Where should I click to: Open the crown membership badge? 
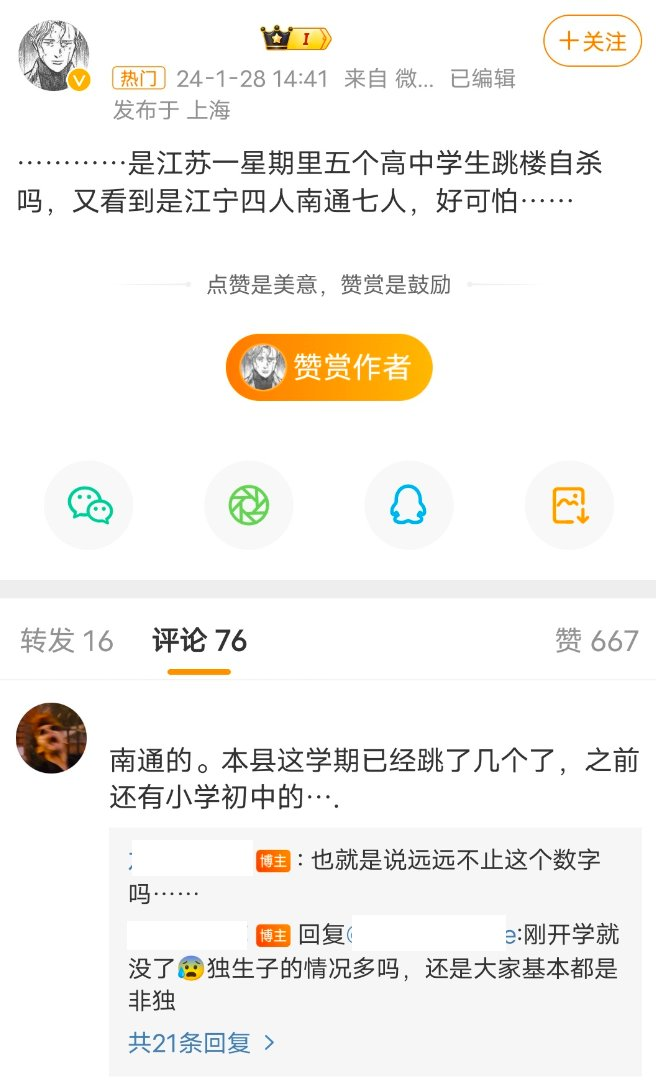tap(296, 39)
